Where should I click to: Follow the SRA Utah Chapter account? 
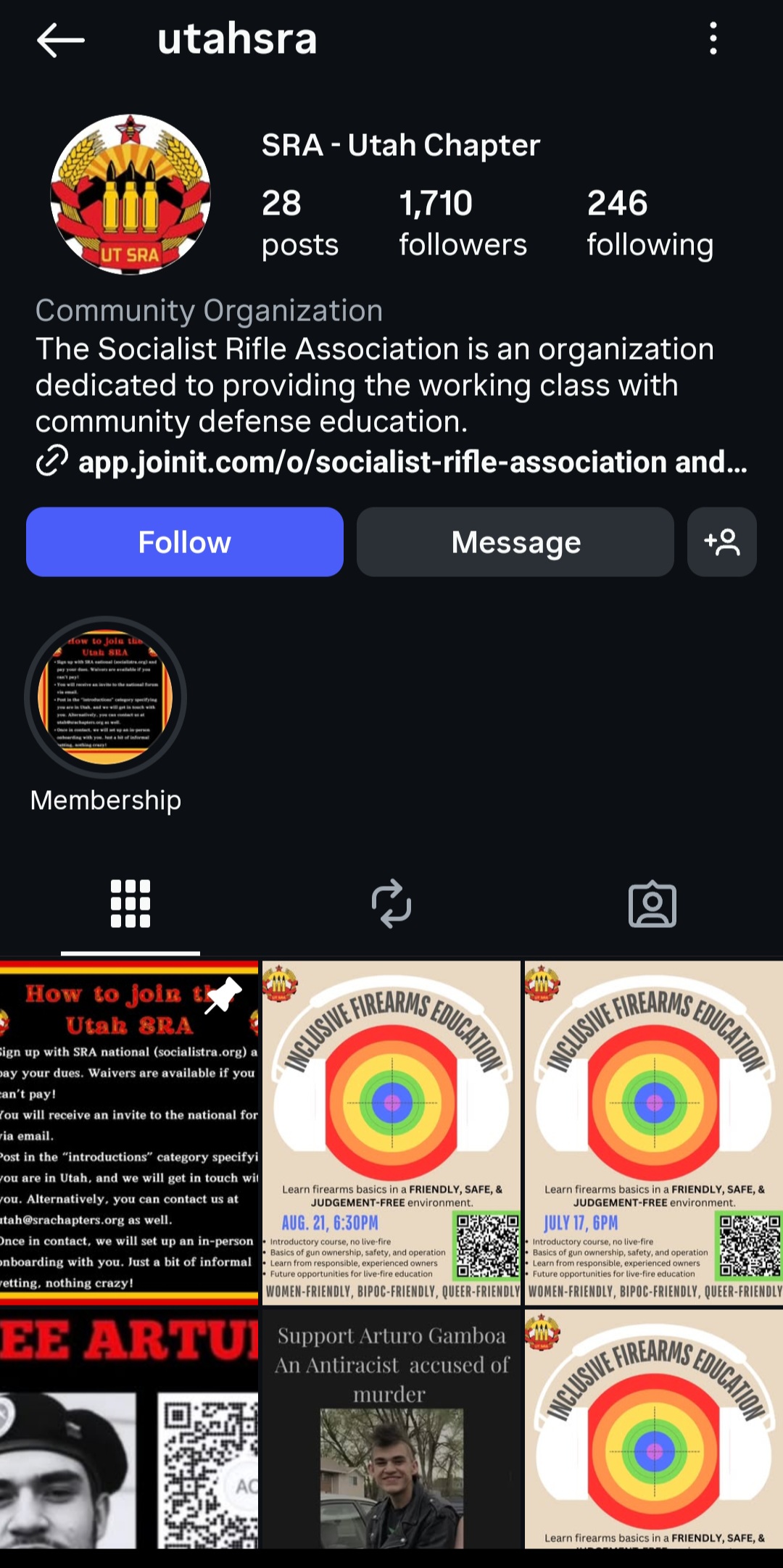click(x=185, y=542)
